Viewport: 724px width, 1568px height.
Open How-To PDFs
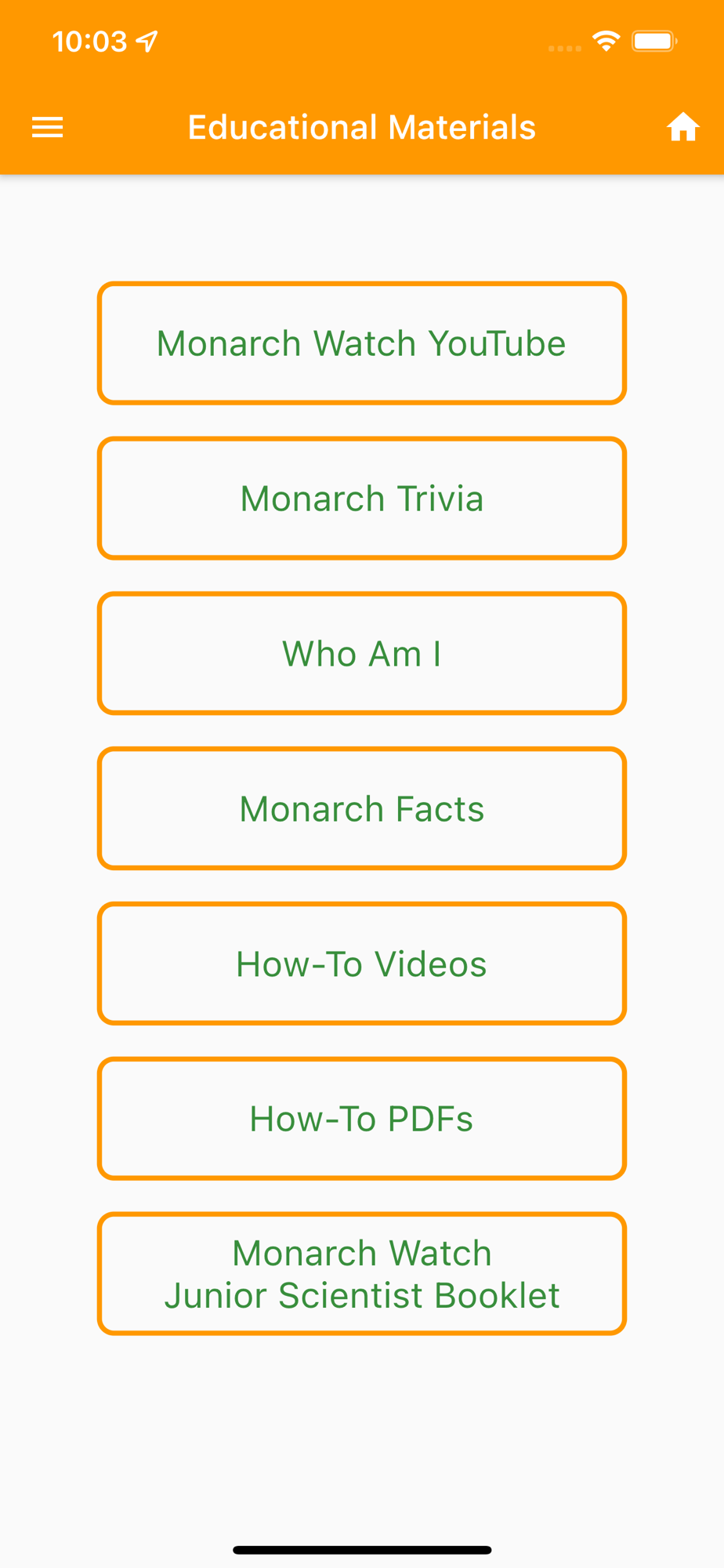tap(362, 1119)
